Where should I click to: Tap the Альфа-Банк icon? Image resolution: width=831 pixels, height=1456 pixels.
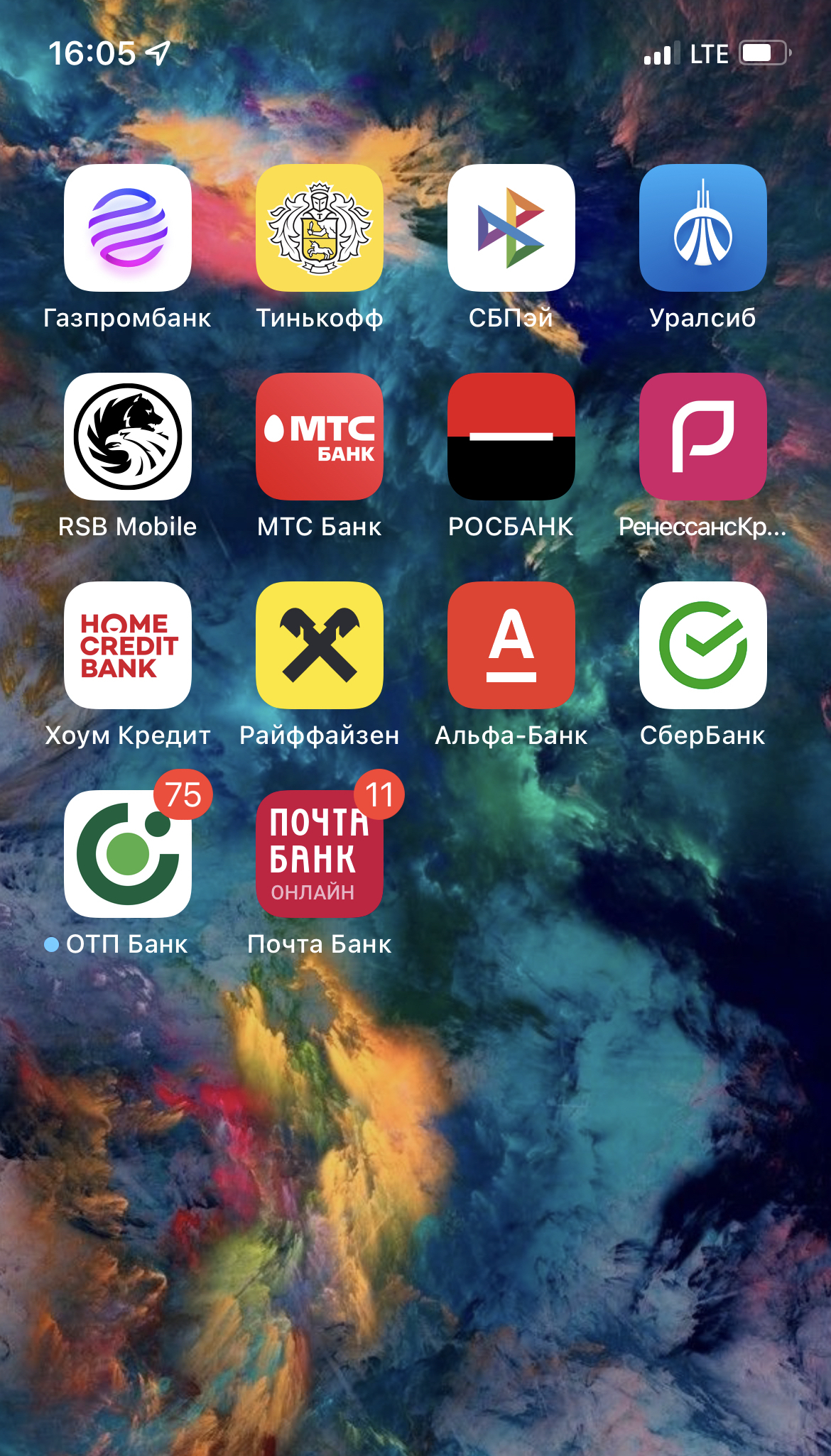pyautogui.click(x=511, y=645)
